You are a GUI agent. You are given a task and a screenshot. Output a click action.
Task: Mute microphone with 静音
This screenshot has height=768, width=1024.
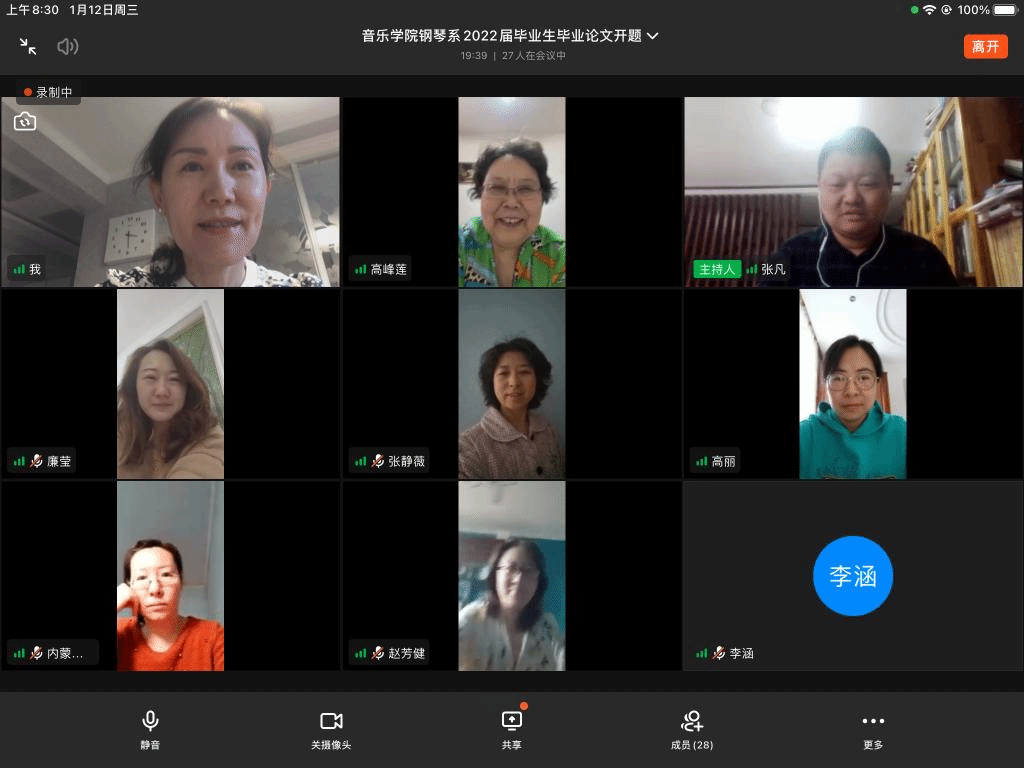150,729
